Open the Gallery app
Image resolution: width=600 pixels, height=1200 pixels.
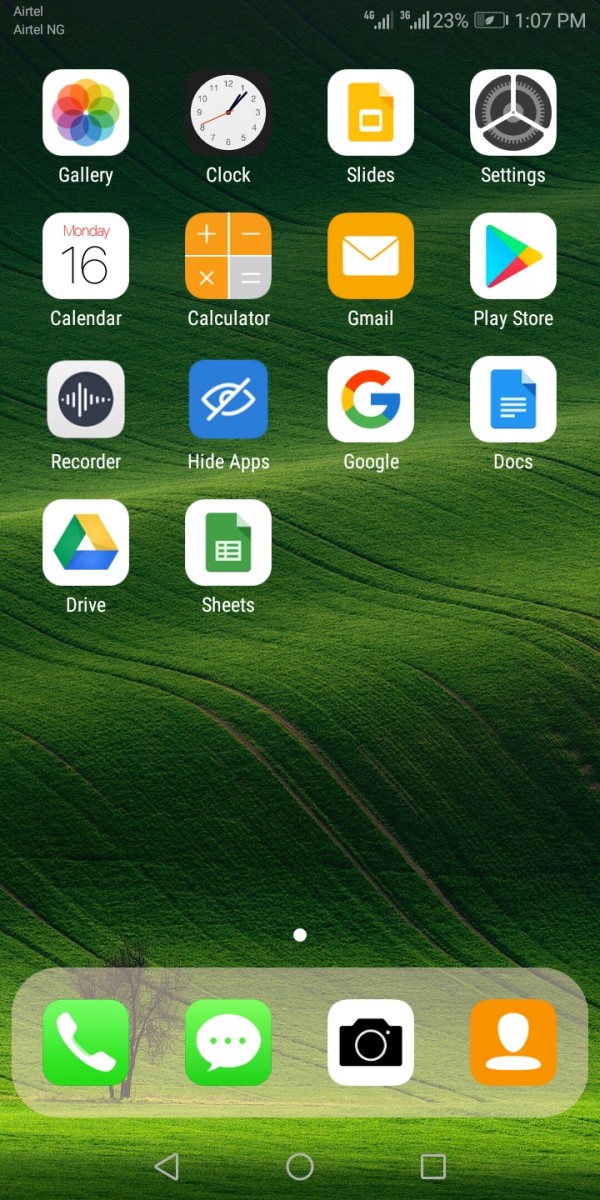click(86, 113)
